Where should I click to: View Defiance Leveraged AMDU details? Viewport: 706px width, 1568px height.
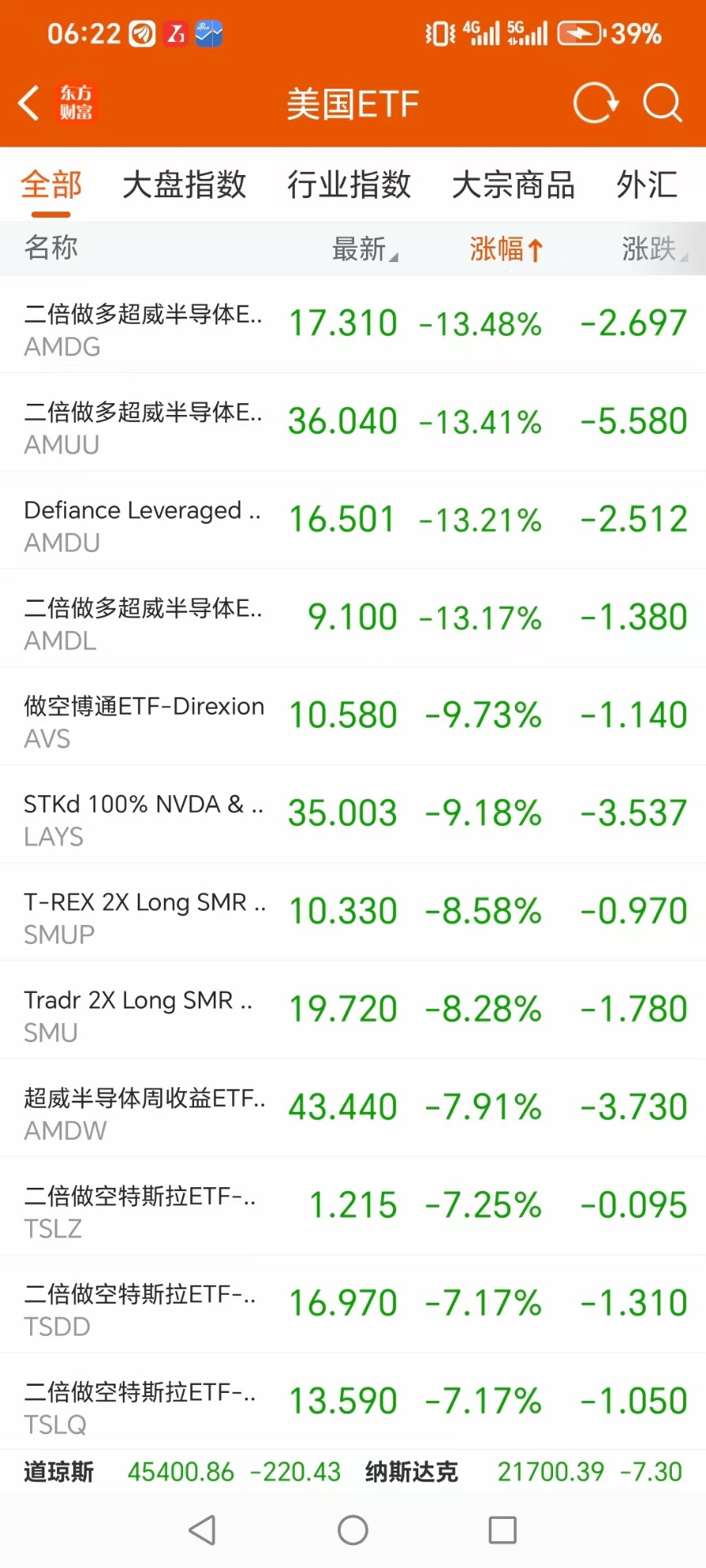353,520
